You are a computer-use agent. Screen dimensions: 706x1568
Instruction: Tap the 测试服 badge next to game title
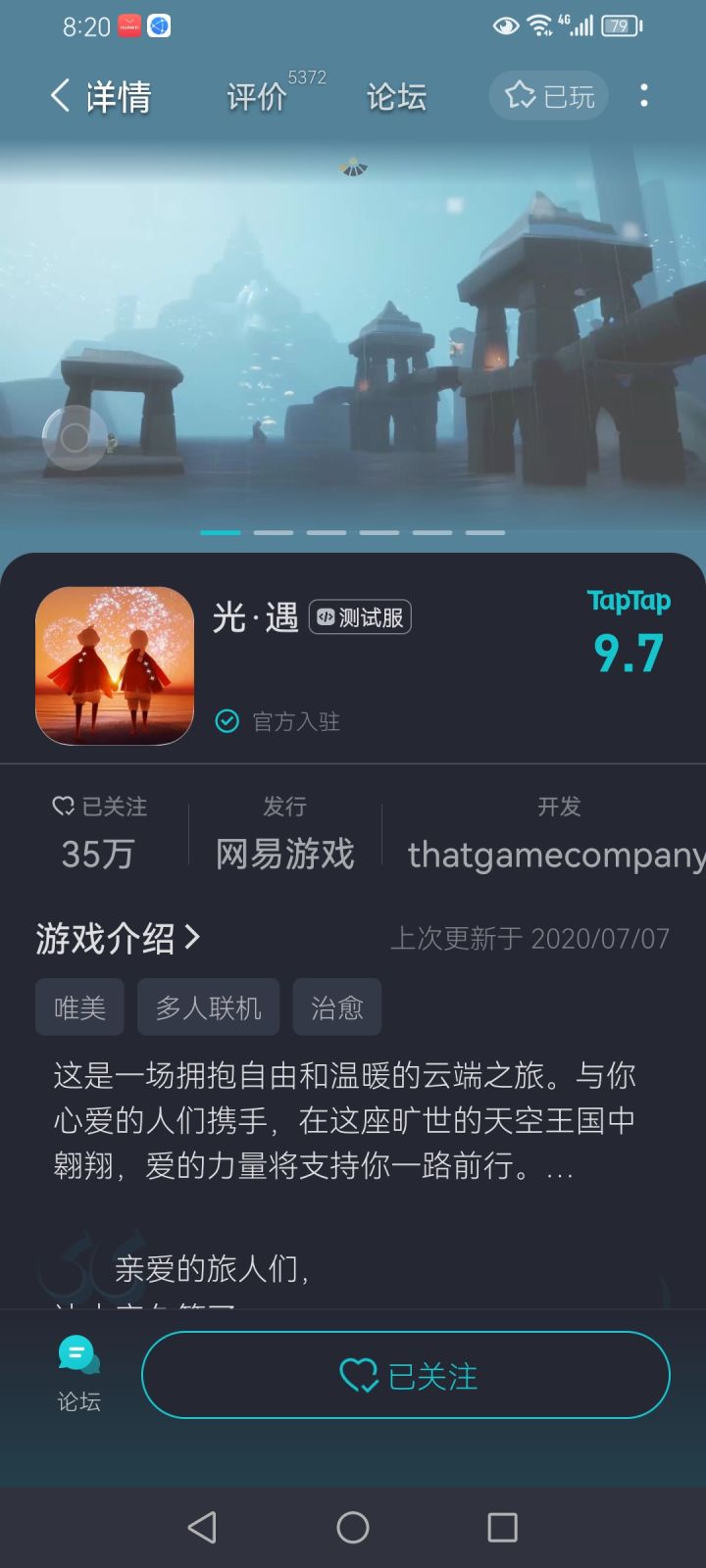click(x=362, y=616)
